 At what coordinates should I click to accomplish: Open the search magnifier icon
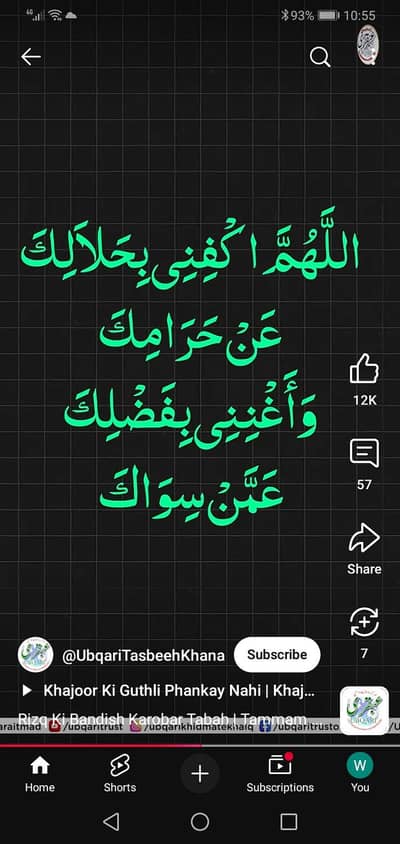[x=320, y=57]
